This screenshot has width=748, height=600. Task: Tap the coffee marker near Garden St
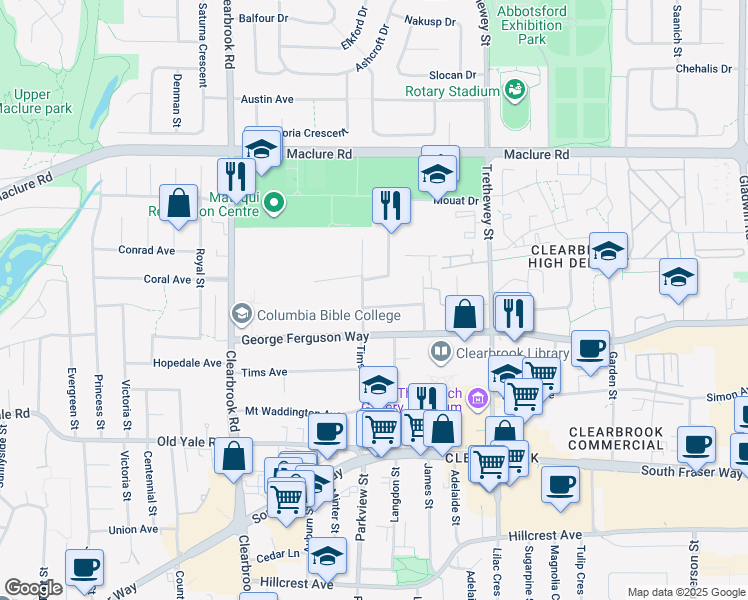tap(590, 349)
